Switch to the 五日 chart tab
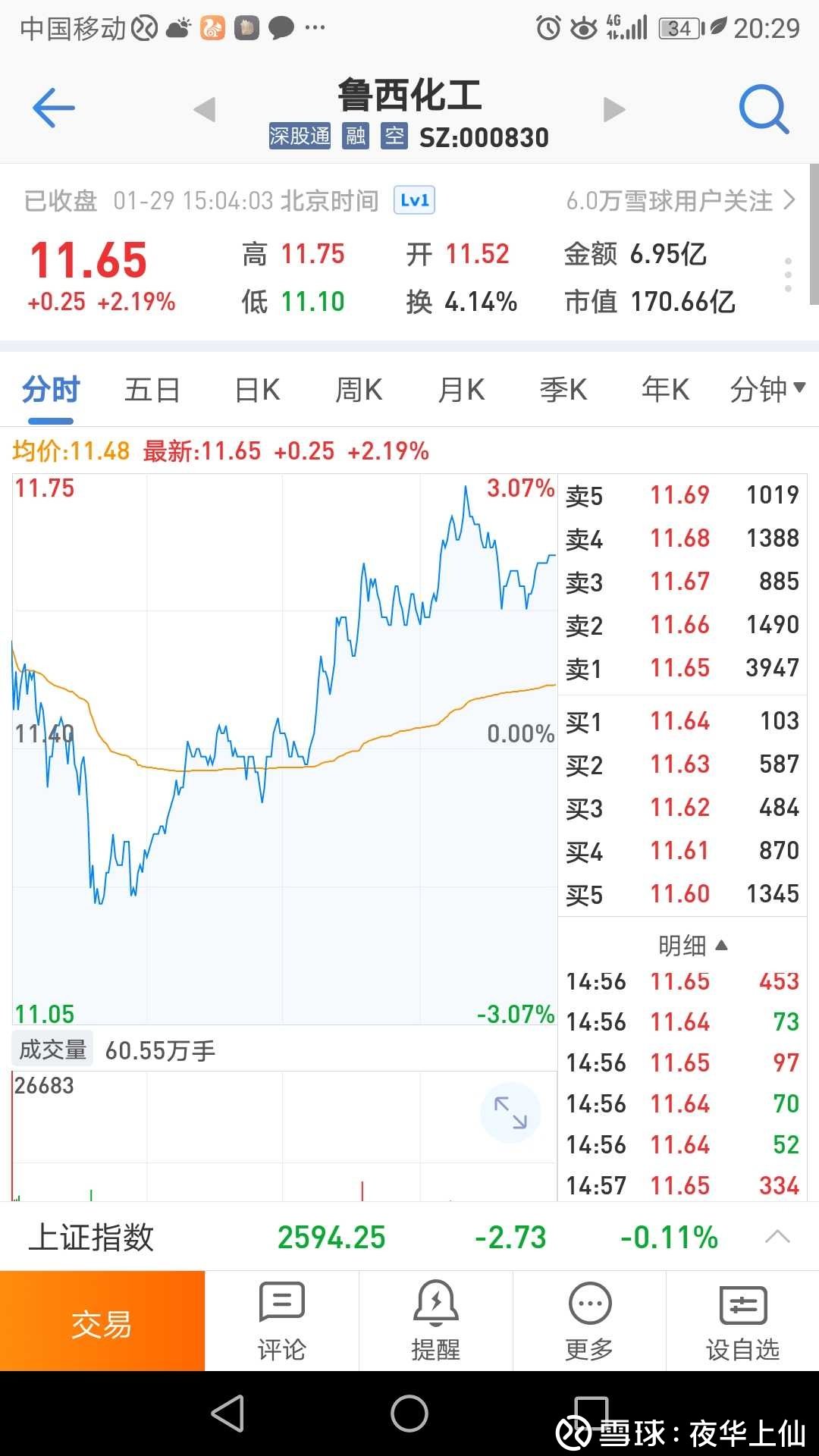Image resolution: width=819 pixels, height=1456 pixels. (x=152, y=390)
